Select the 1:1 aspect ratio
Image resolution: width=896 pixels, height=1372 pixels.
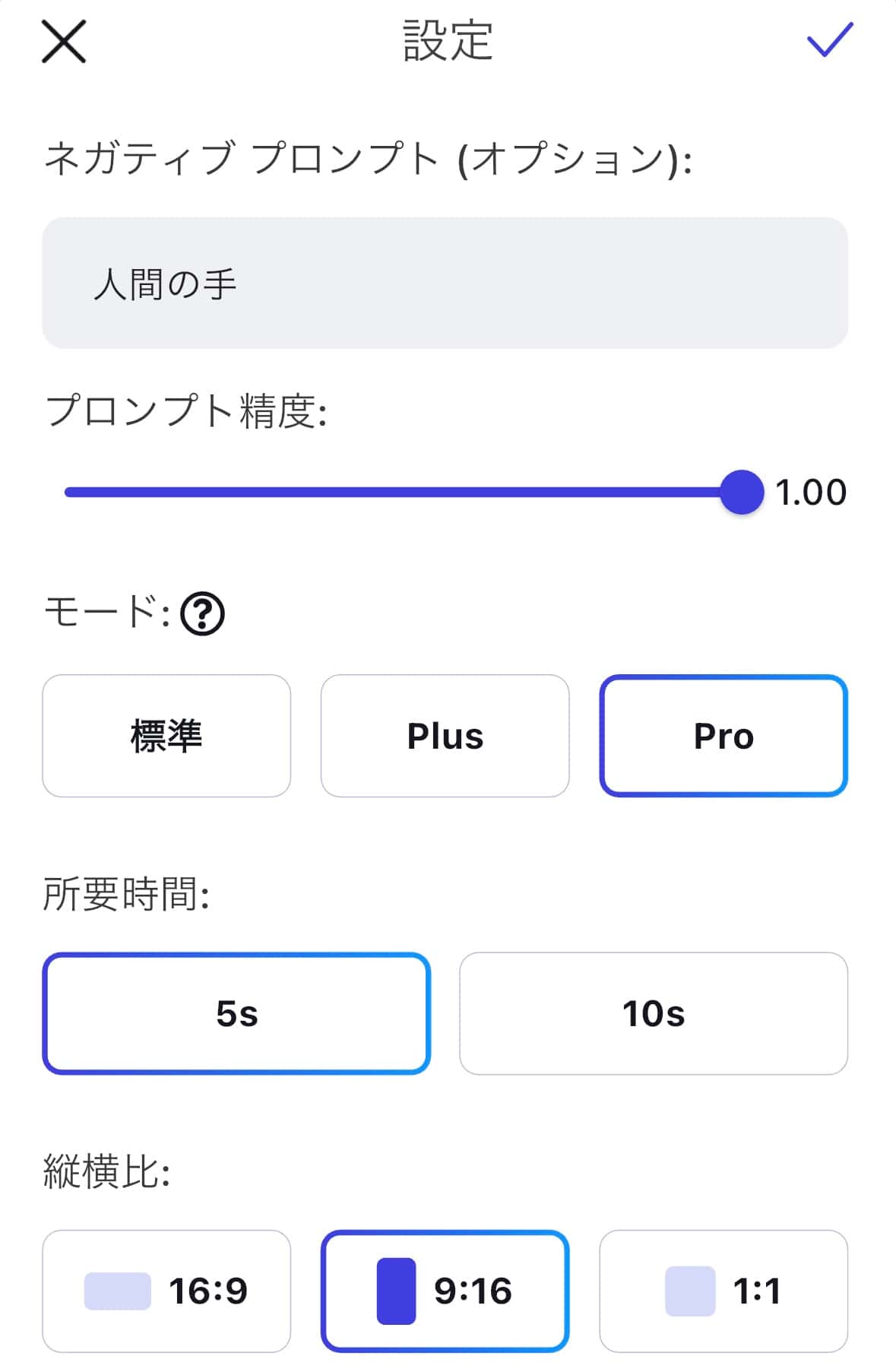[723, 1290]
